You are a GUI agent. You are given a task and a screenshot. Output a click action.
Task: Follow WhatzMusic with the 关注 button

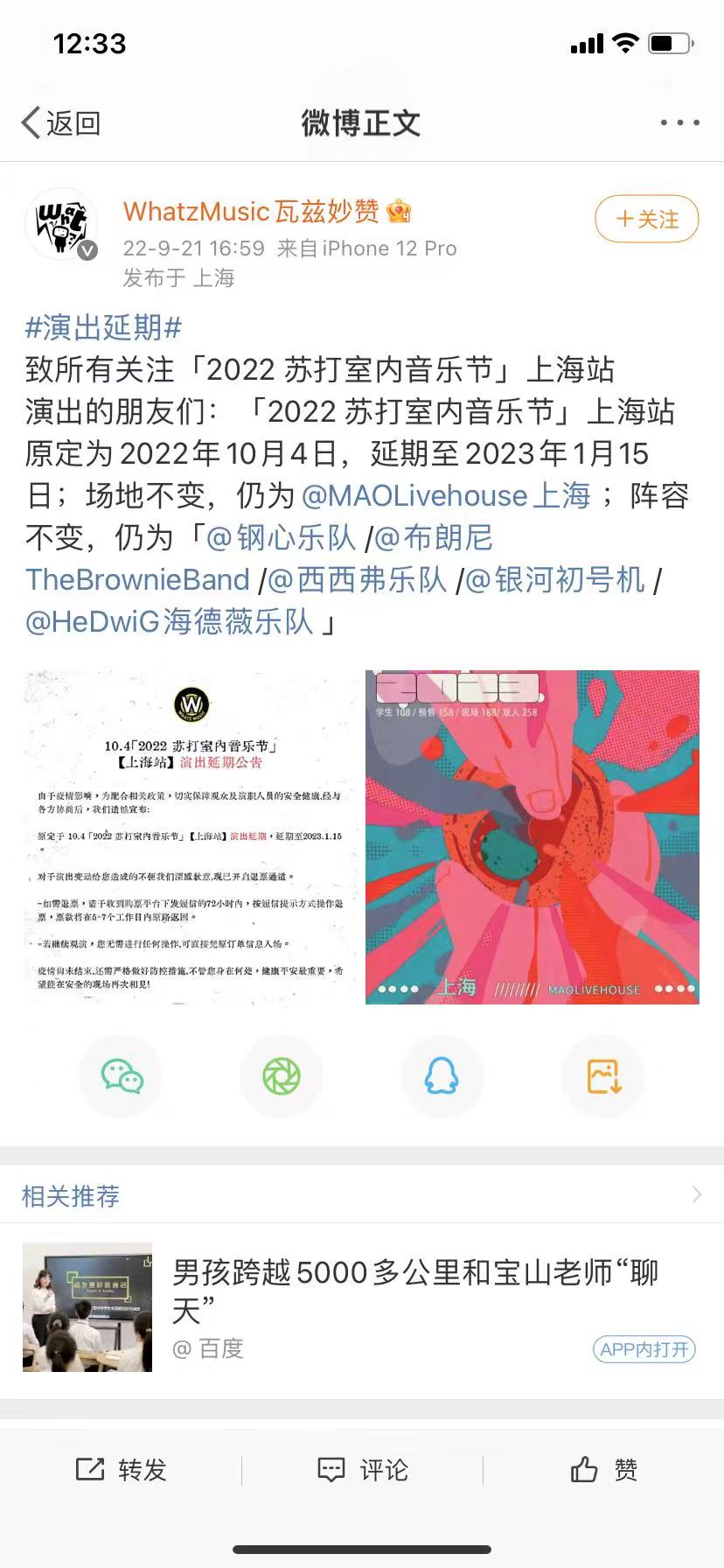pos(646,219)
